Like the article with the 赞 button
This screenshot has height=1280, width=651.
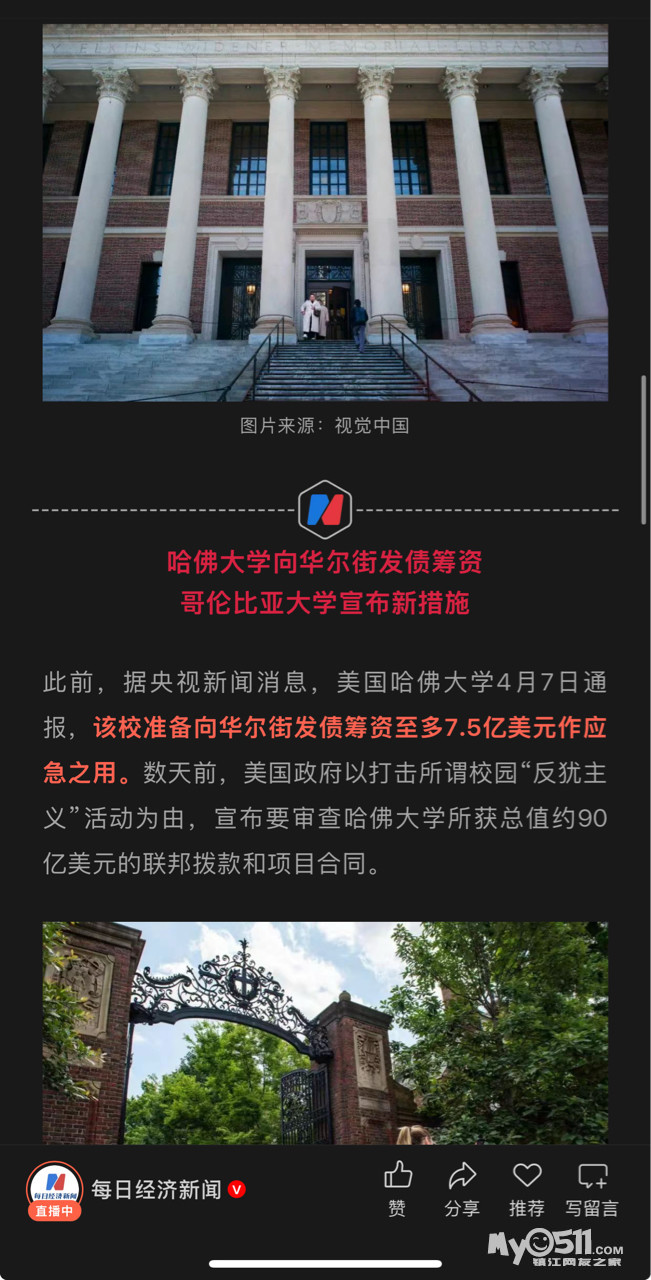[x=398, y=1189]
